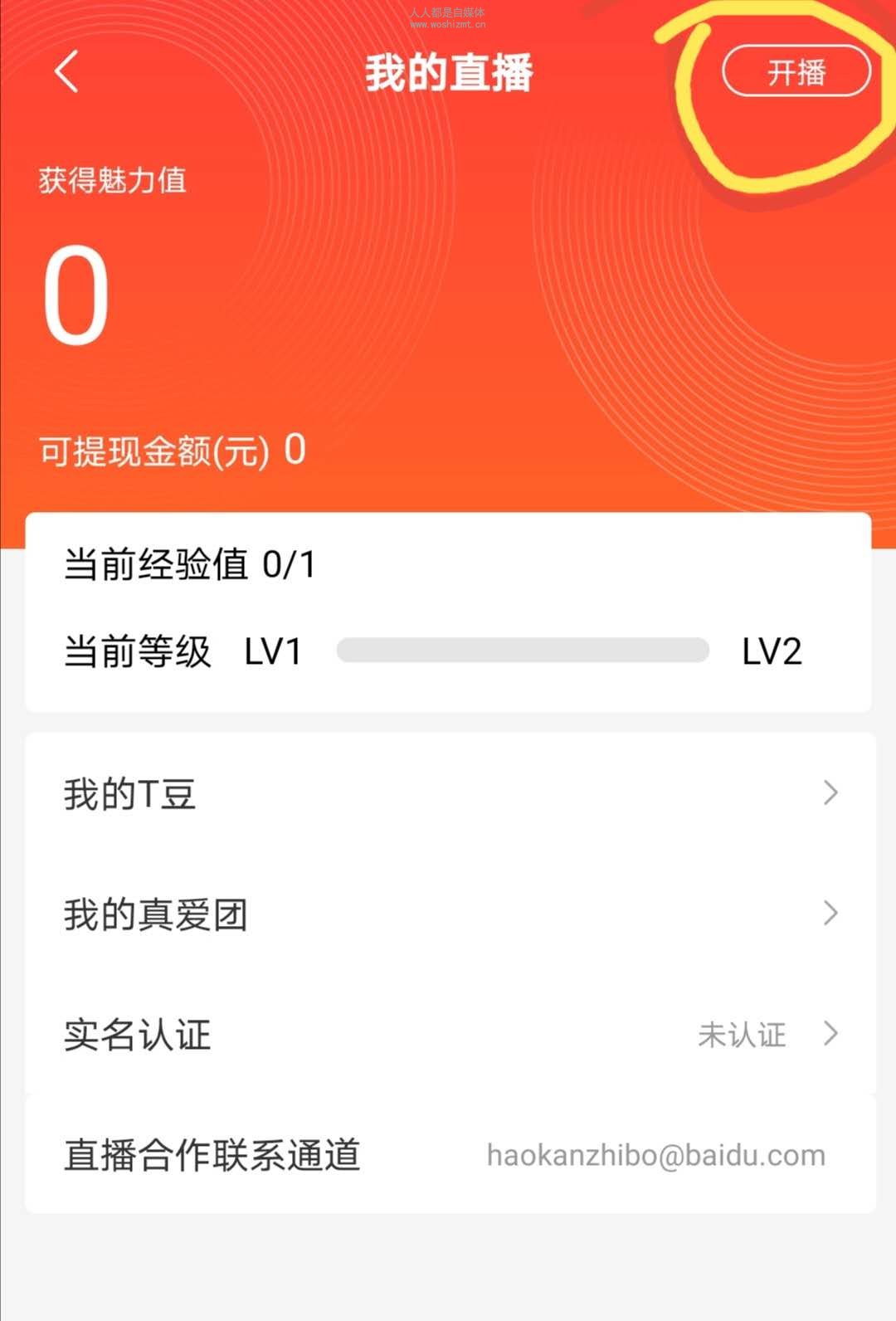This screenshot has height=1321, width=896.
Task: Open the 我的真爱团 row
Action: point(450,914)
